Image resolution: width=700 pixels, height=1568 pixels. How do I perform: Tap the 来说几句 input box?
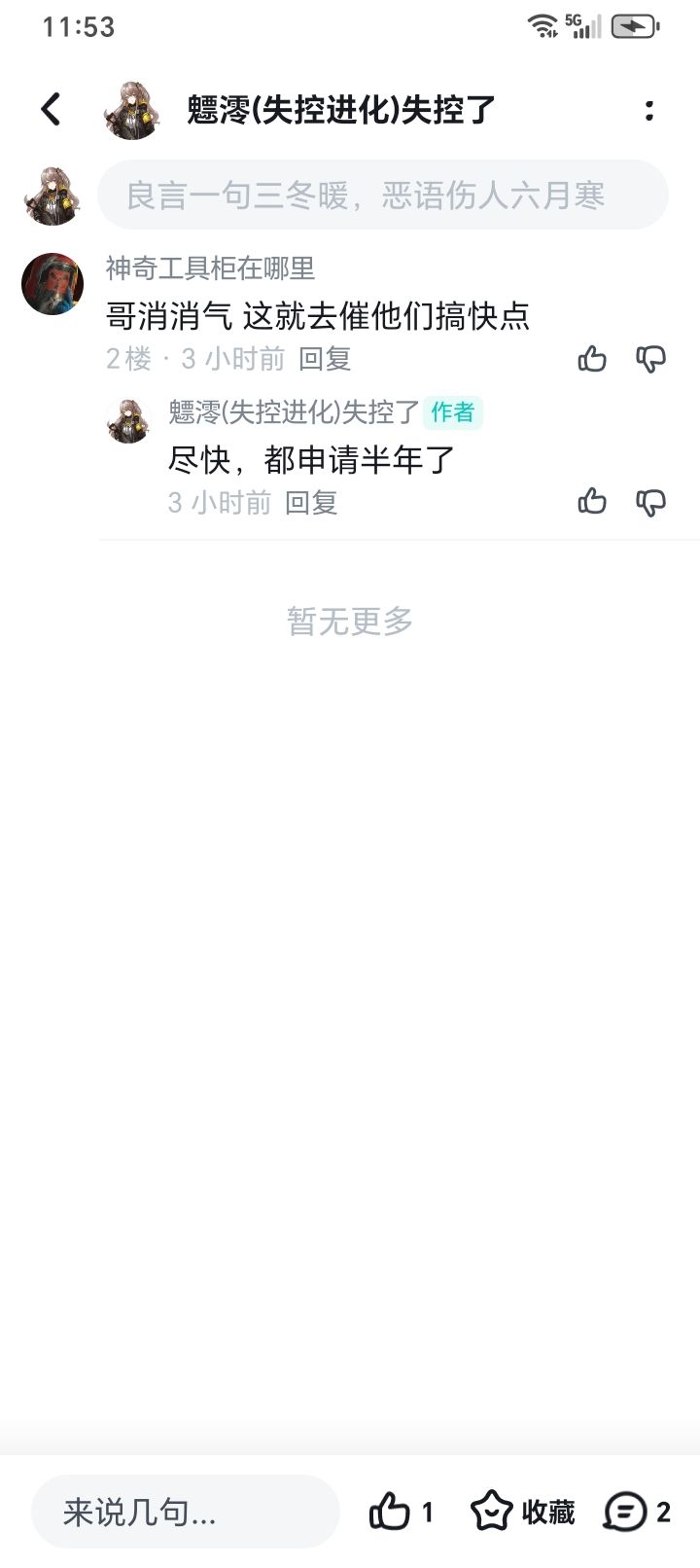(x=185, y=1512)
